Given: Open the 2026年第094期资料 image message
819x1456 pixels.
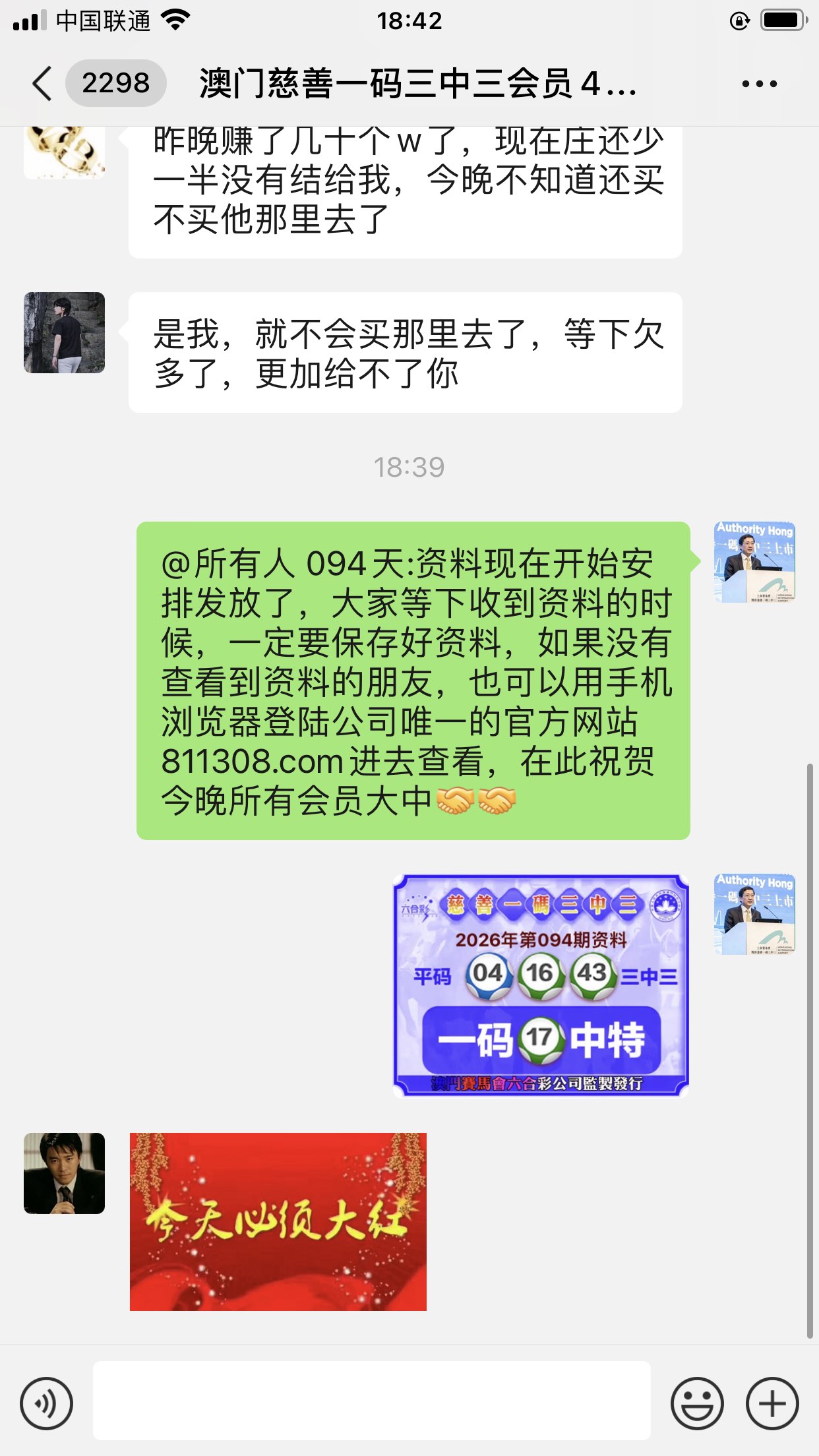Looking at the screenshot, I should (x=541, y=985).
